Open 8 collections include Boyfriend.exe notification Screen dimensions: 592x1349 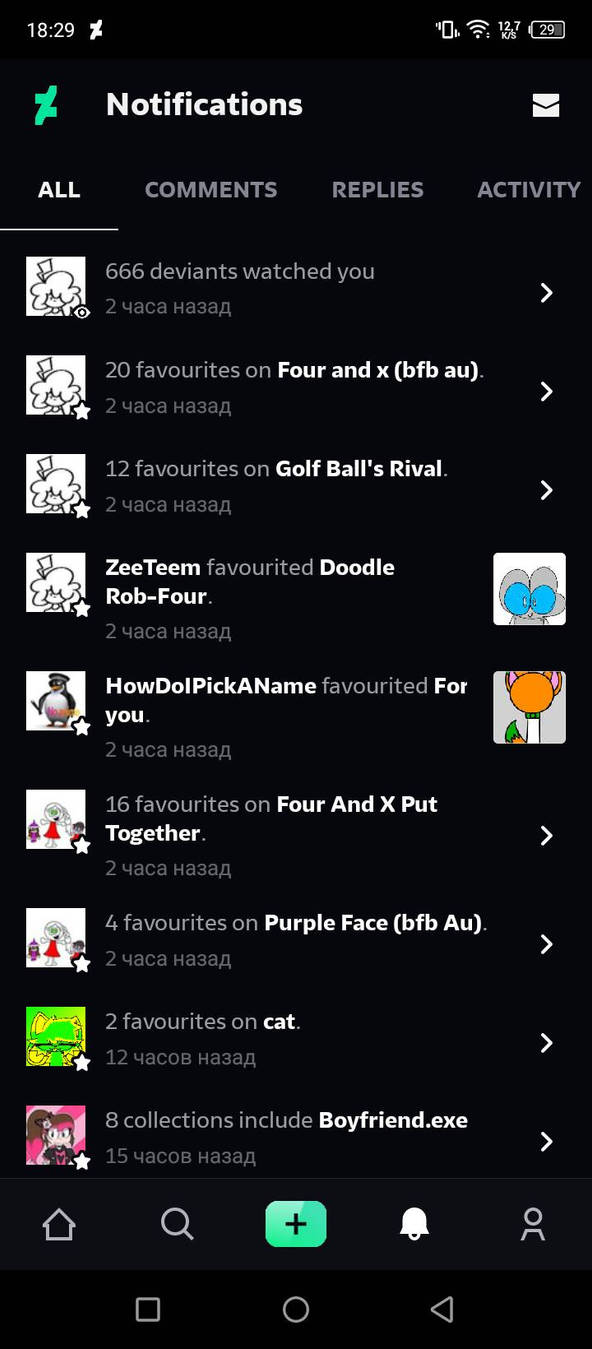click(x=296, y=1138)
